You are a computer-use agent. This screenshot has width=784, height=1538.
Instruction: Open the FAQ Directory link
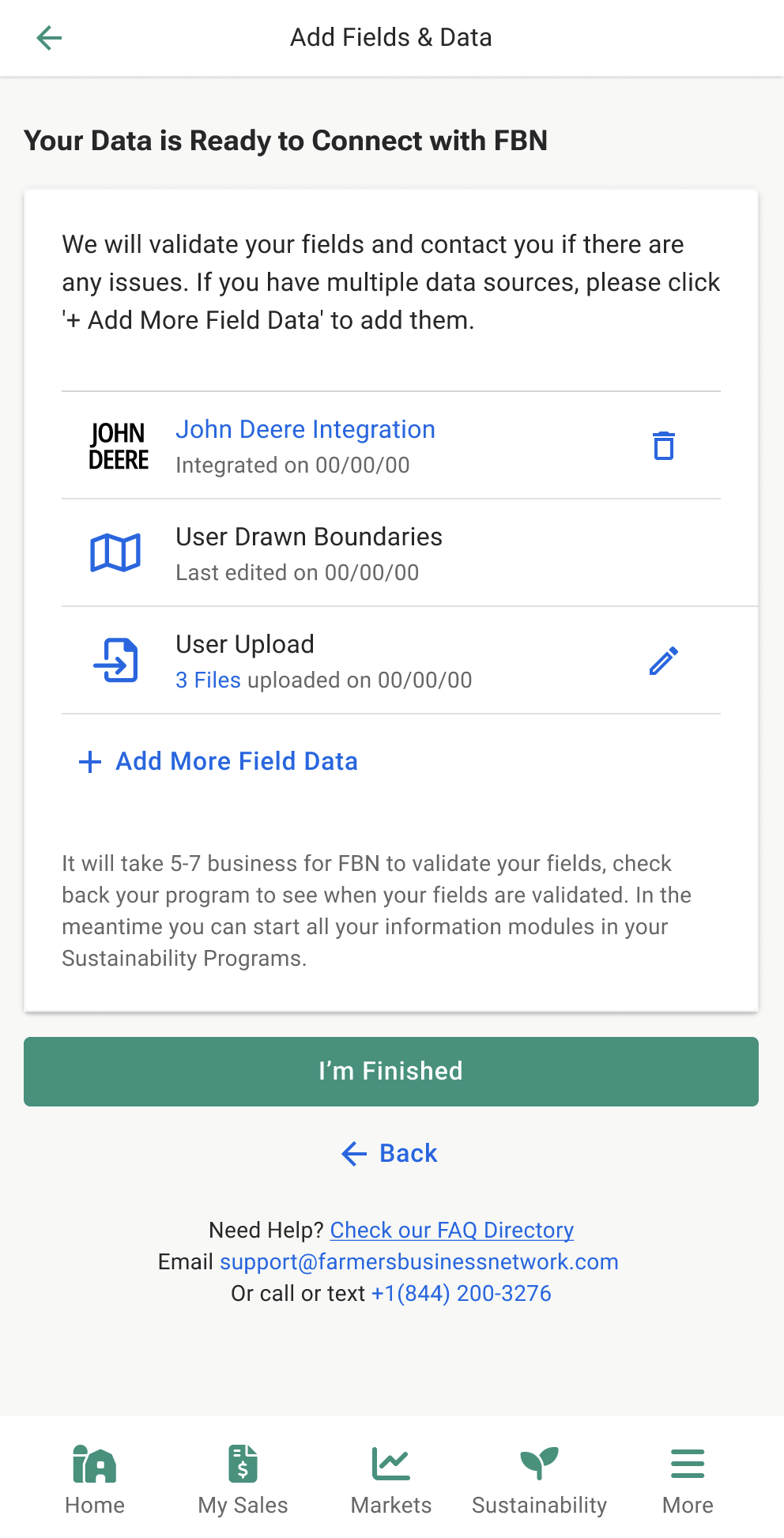click(452, 1230)
